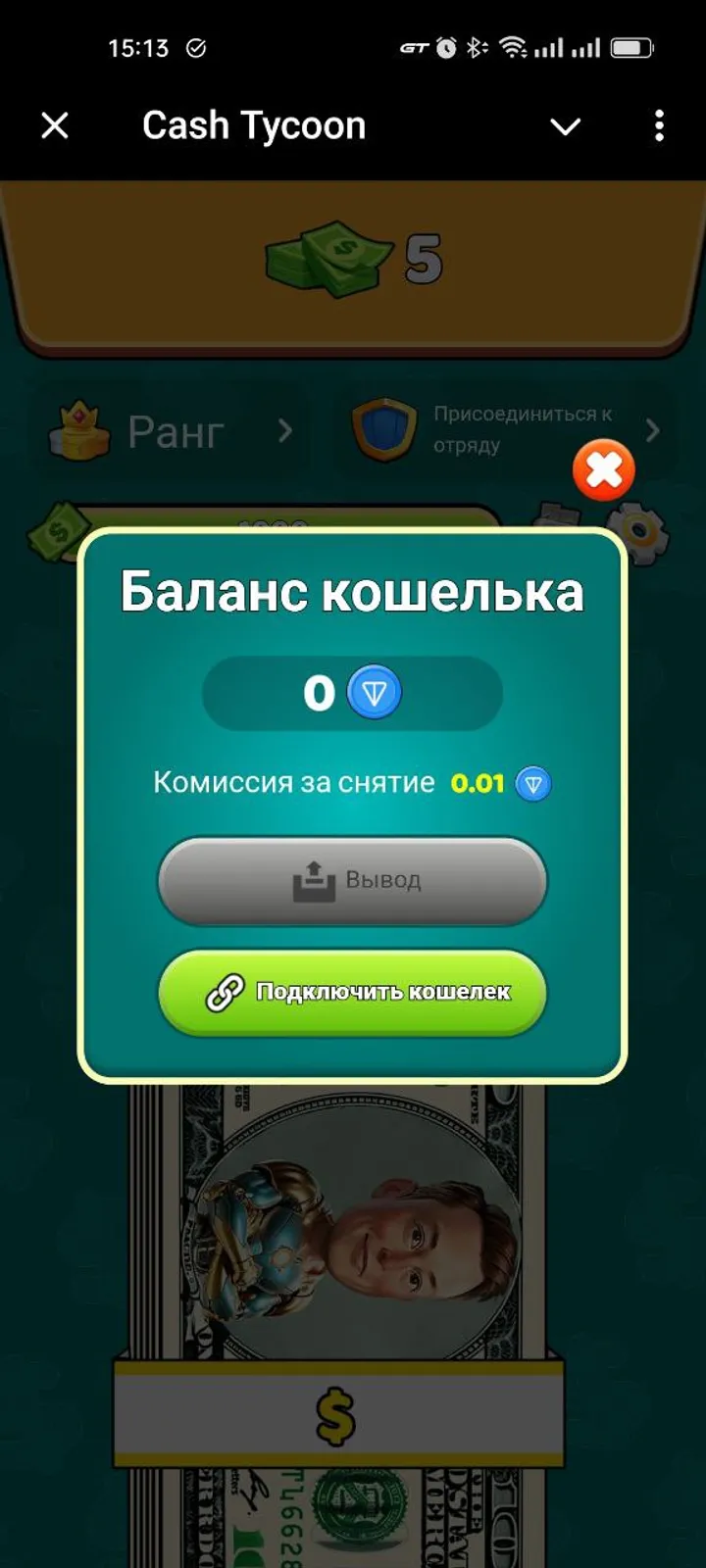Open the three-dot overflow menu
Screen dimensions: 706x1568
[x=658, y=124]
